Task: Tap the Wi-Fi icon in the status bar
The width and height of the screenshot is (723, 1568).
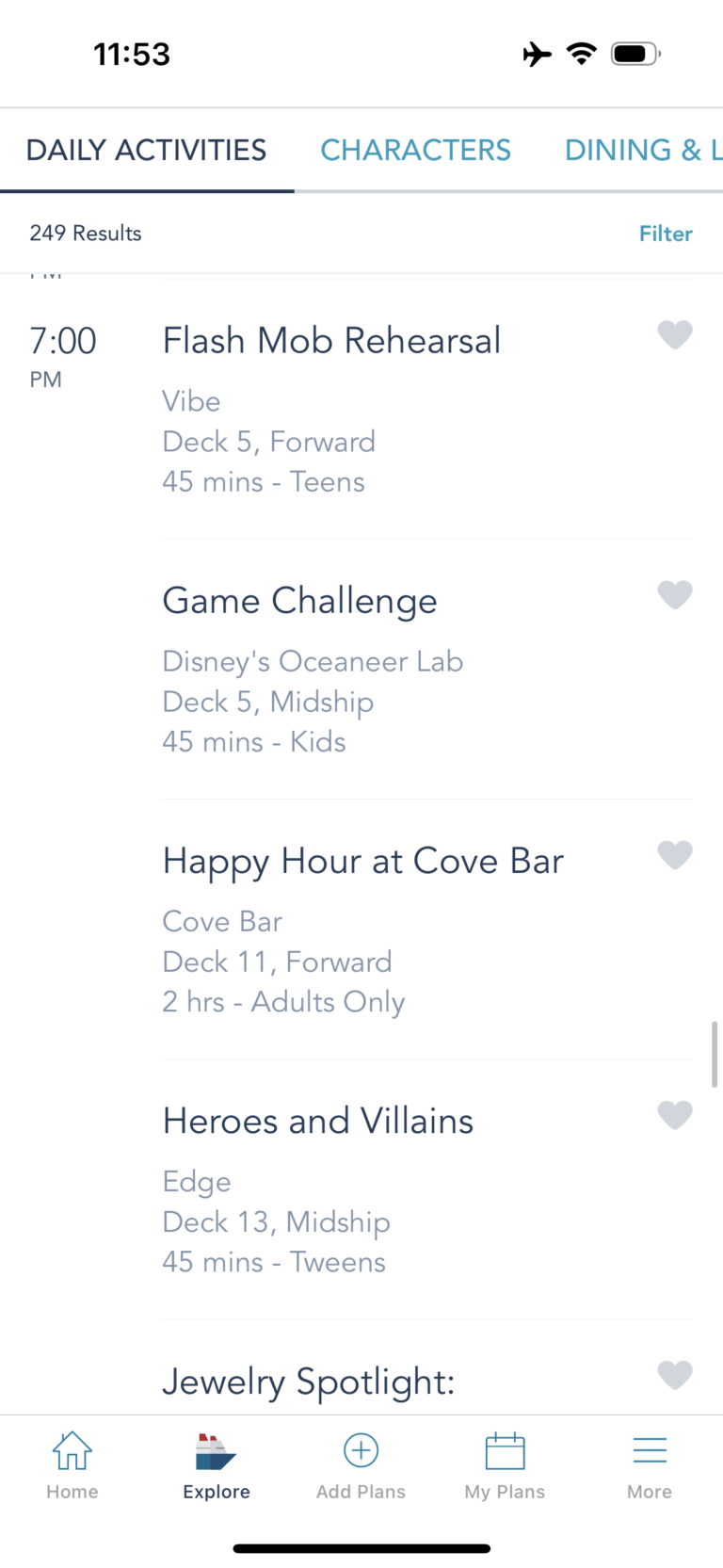Action: (582, 54)
